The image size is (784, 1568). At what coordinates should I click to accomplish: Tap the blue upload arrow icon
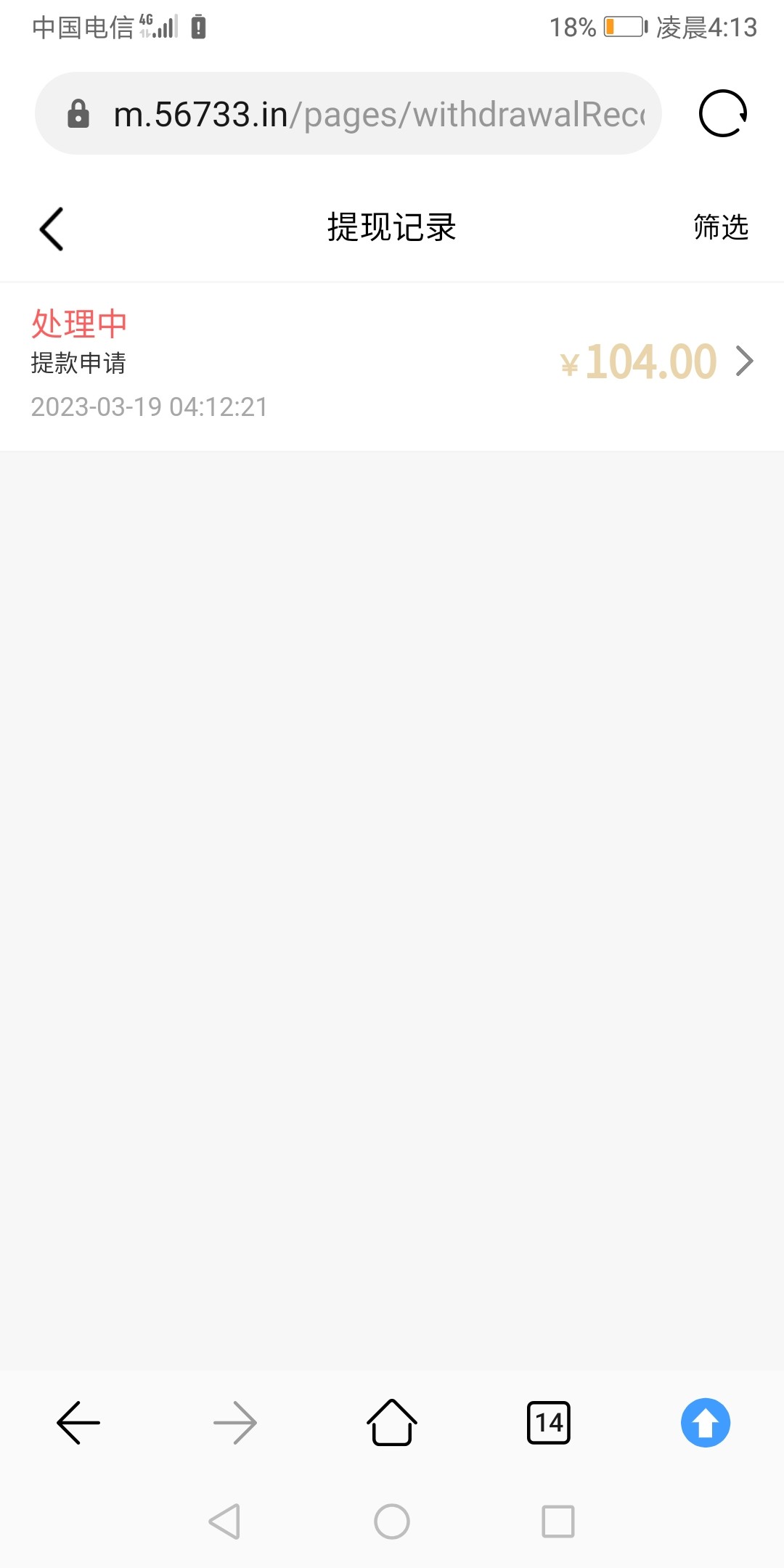[x=705, y=1422]
